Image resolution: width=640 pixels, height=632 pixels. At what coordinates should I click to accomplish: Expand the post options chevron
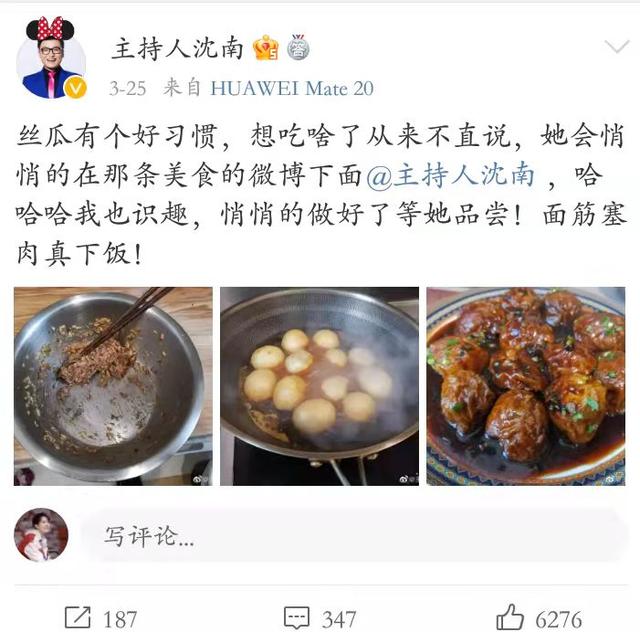[x=614, y=47]
